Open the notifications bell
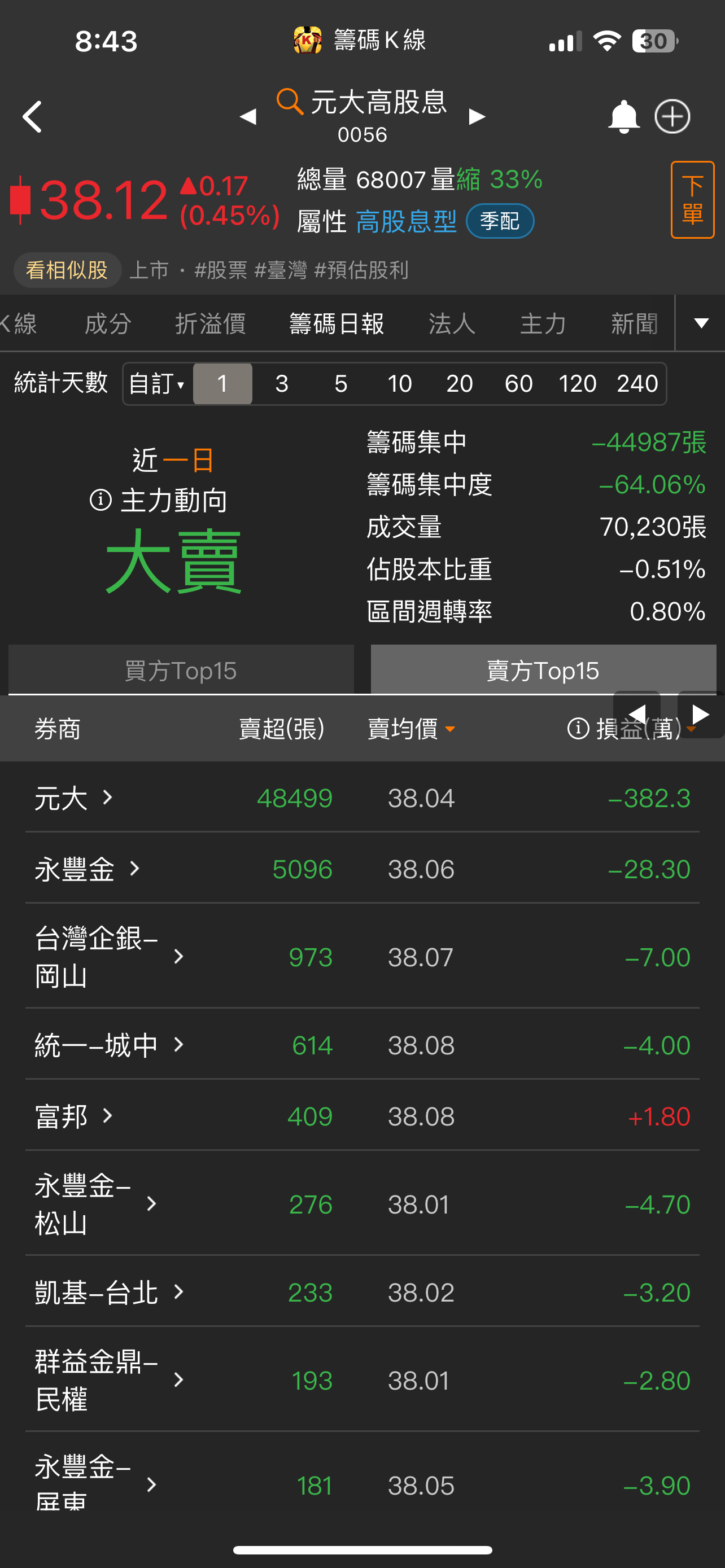 tap(623, 117)
